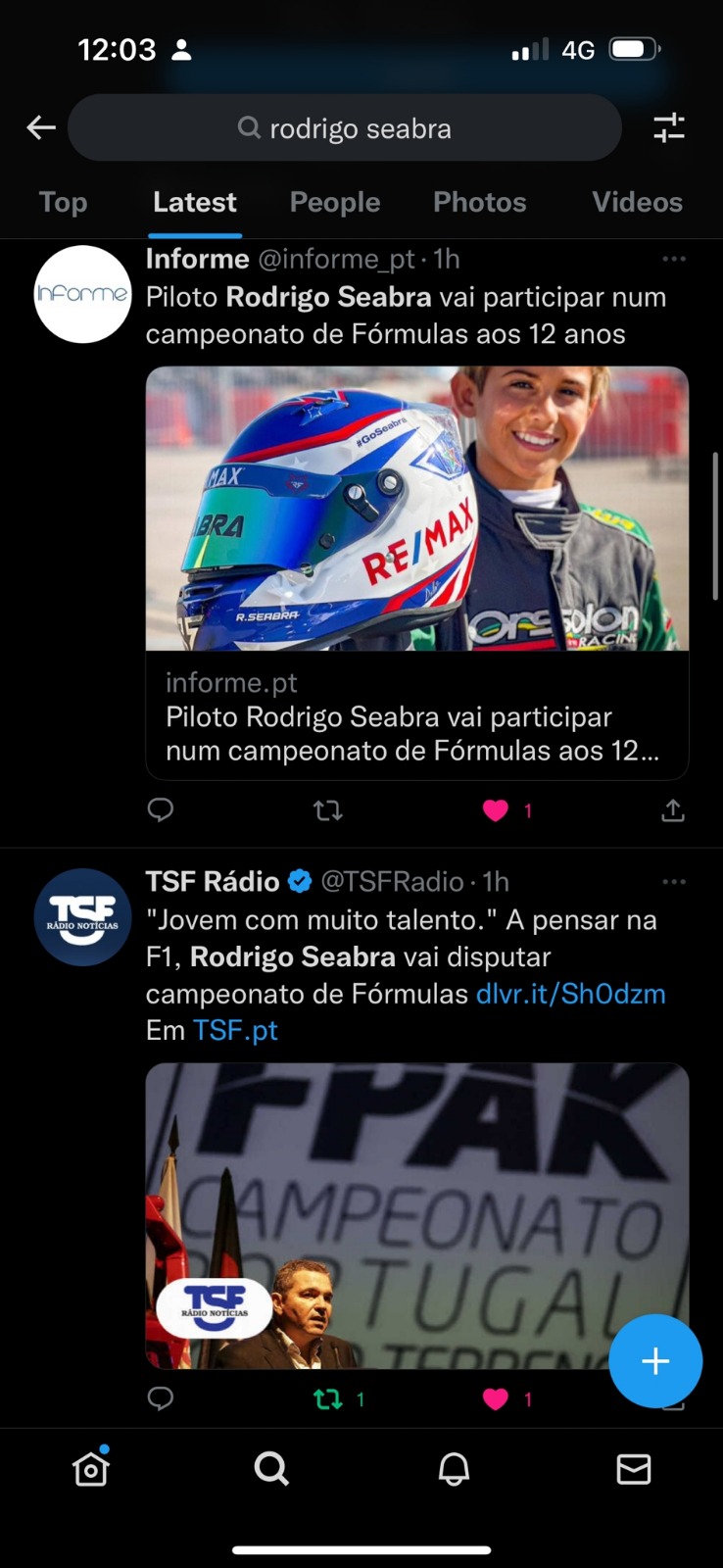The image size is (723, 1568).
Task: Follow the dlvr.it/Sh0dzm link
Action: pos(570,994)
